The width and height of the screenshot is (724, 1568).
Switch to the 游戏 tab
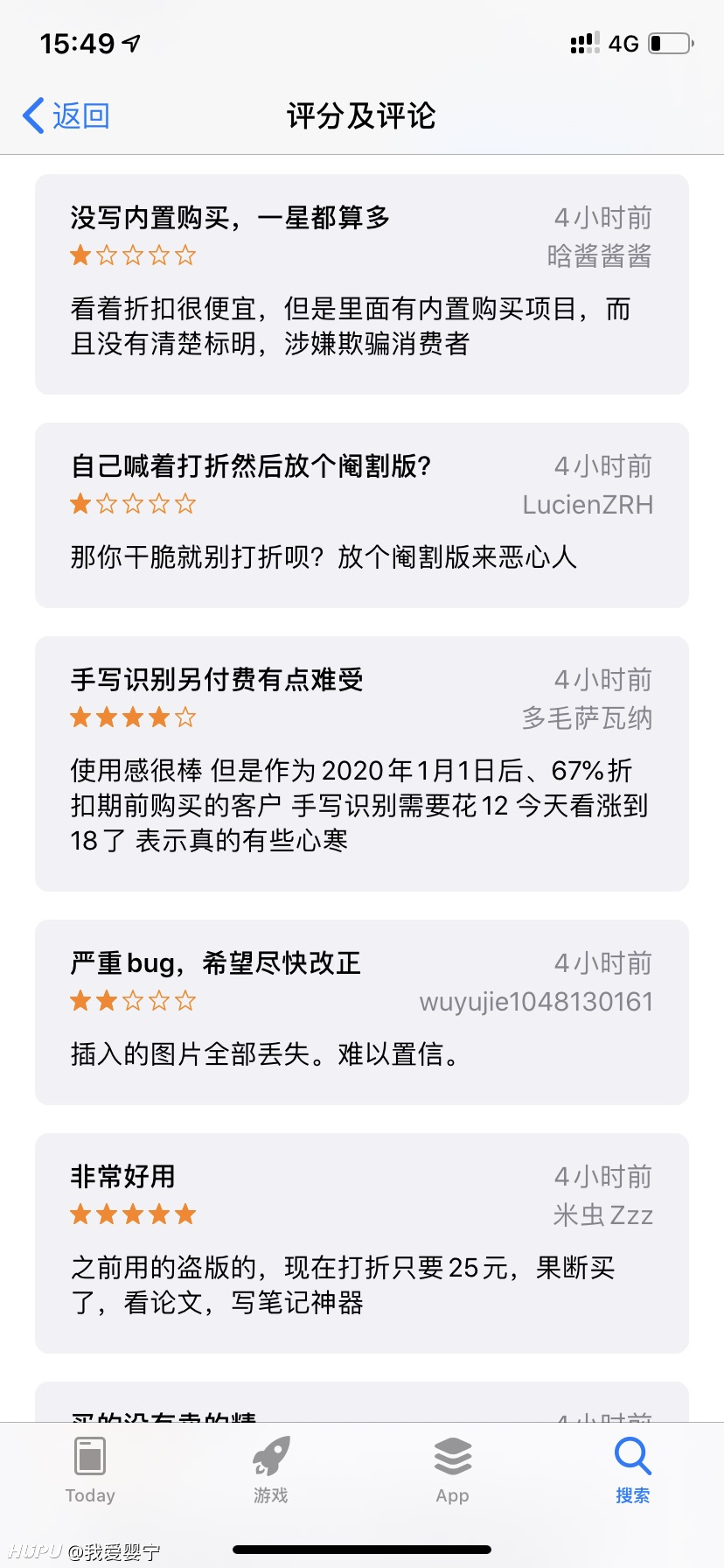(x=271, y=1471)
